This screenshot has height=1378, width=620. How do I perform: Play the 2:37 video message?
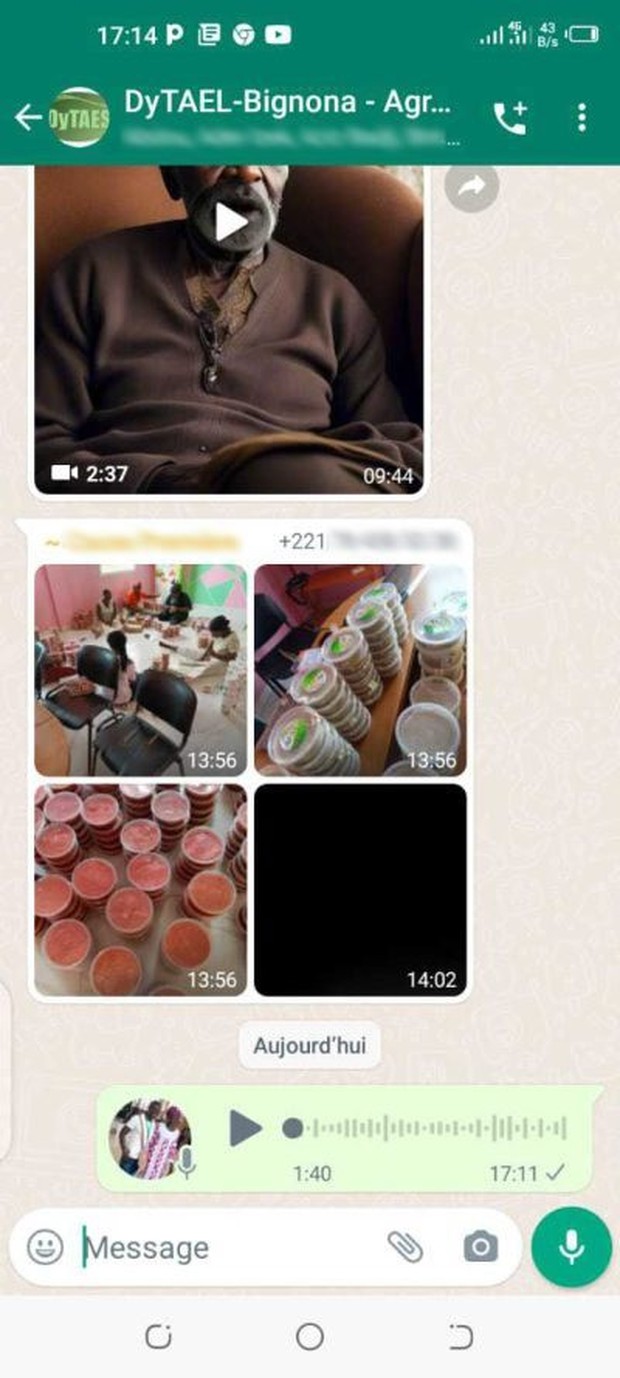tap(230, 222)
